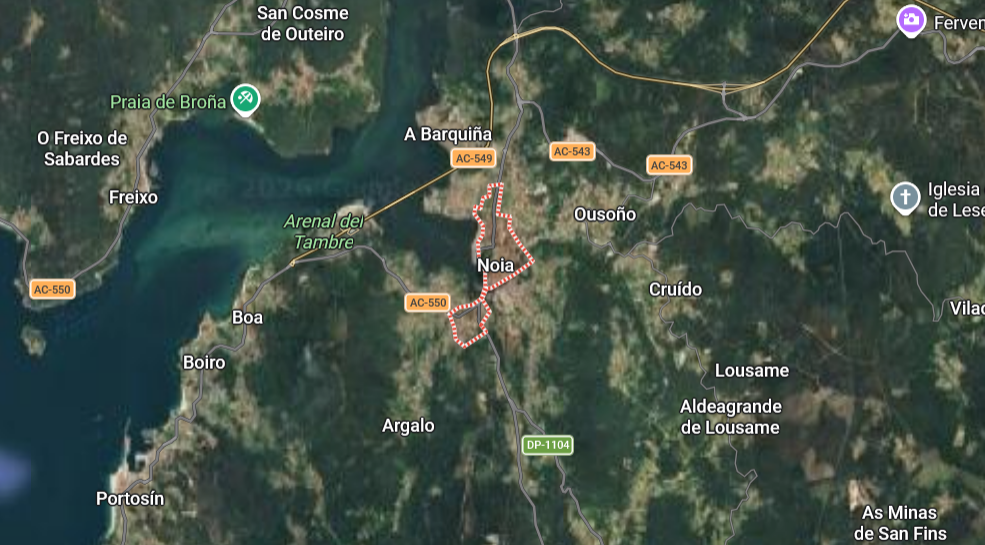Select the Arenal del Tambre place label
Image resolution: width=985 pixels, height=545 pixels.
323,231
